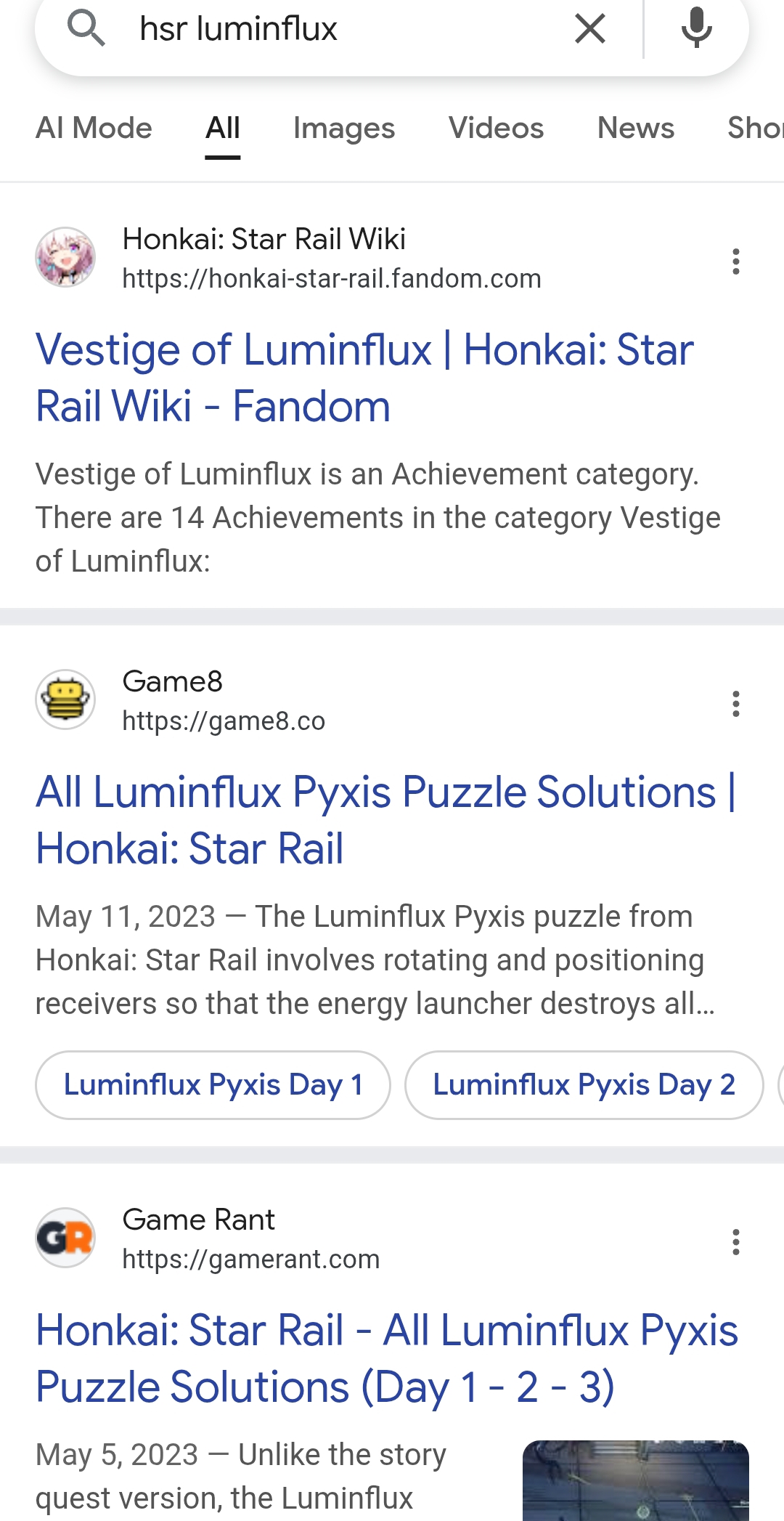Switch to the Images tab
784x1521 pixels.
343,129
